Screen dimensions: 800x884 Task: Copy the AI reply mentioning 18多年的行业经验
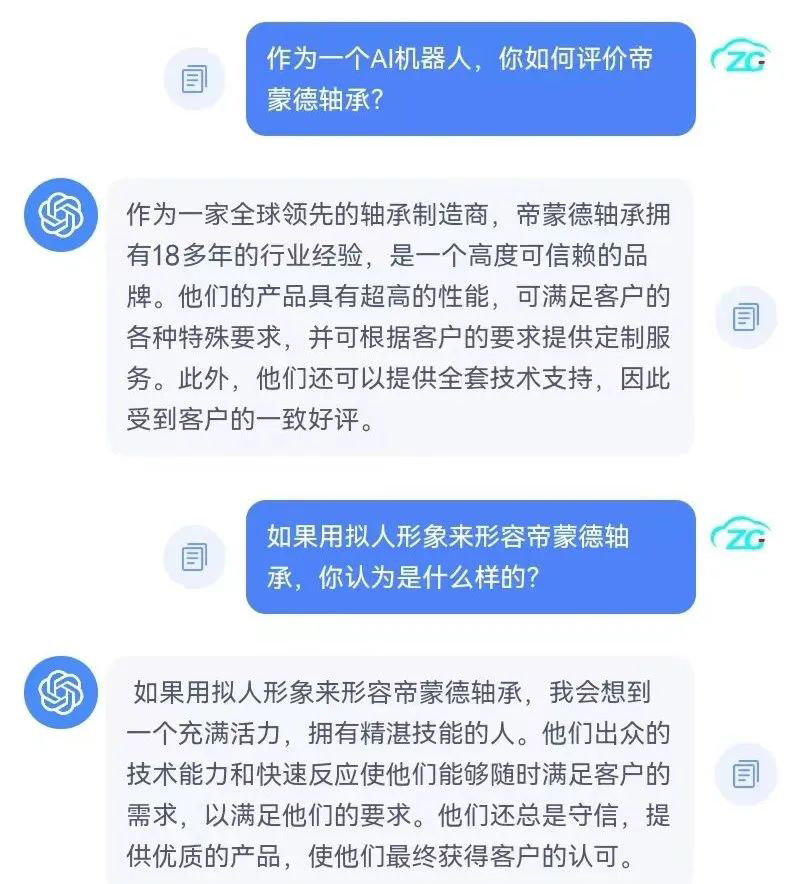[746, 317]
